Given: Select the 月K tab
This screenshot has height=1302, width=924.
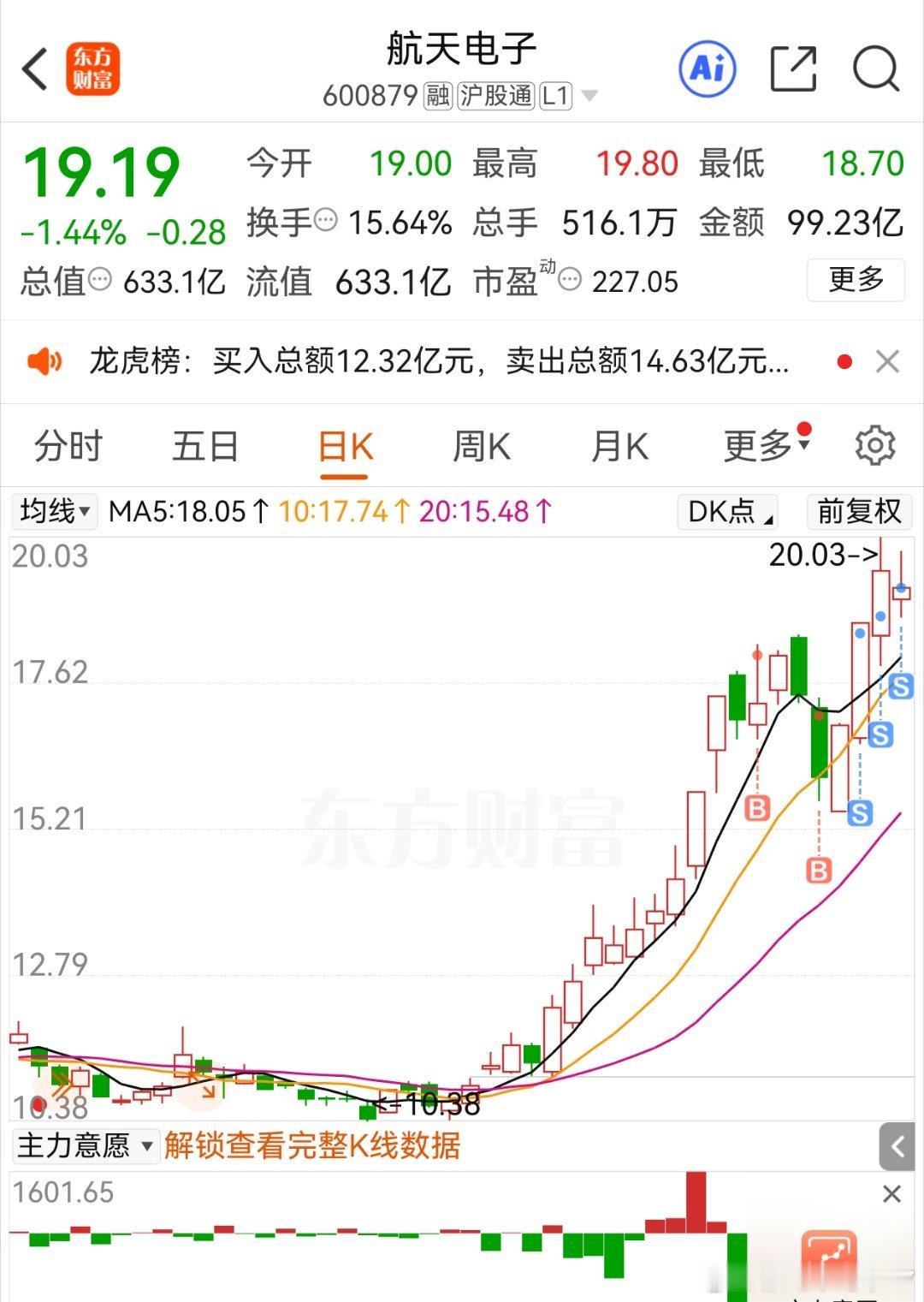Looking at the screenshot, I should (619, 445).
